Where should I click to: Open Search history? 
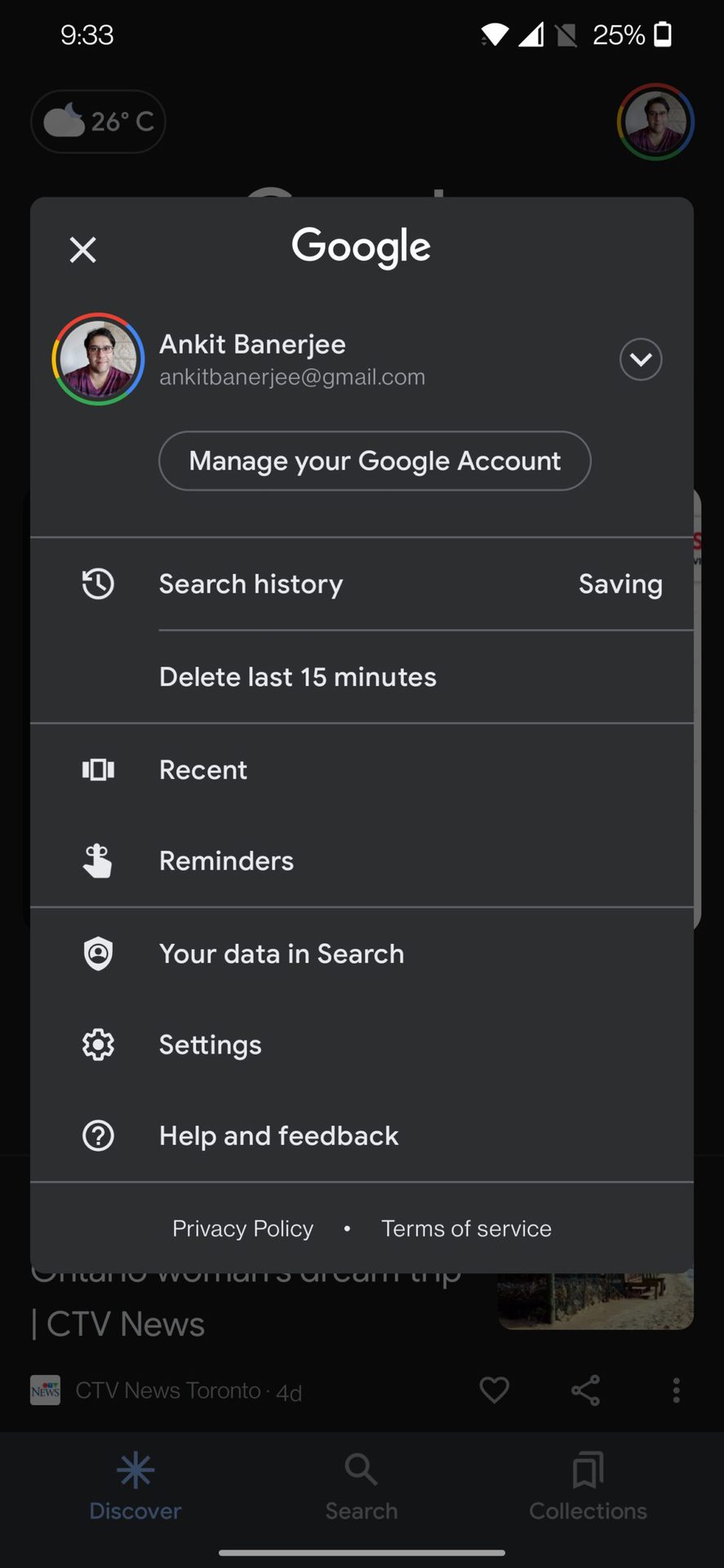pos(251,584)
